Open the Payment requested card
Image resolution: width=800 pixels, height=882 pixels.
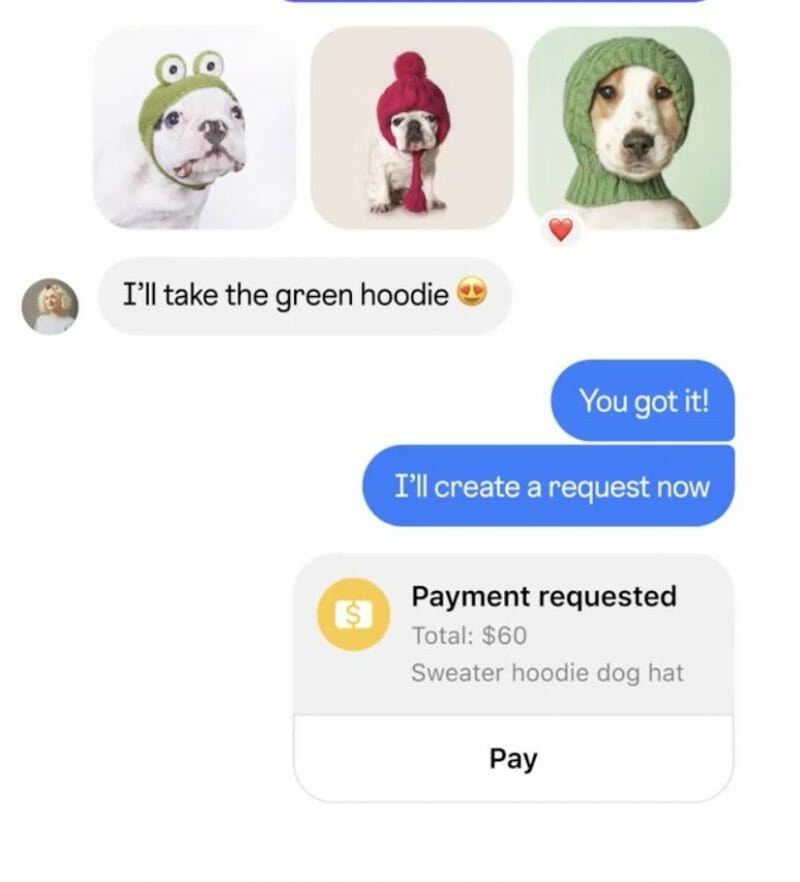(513, 634)
